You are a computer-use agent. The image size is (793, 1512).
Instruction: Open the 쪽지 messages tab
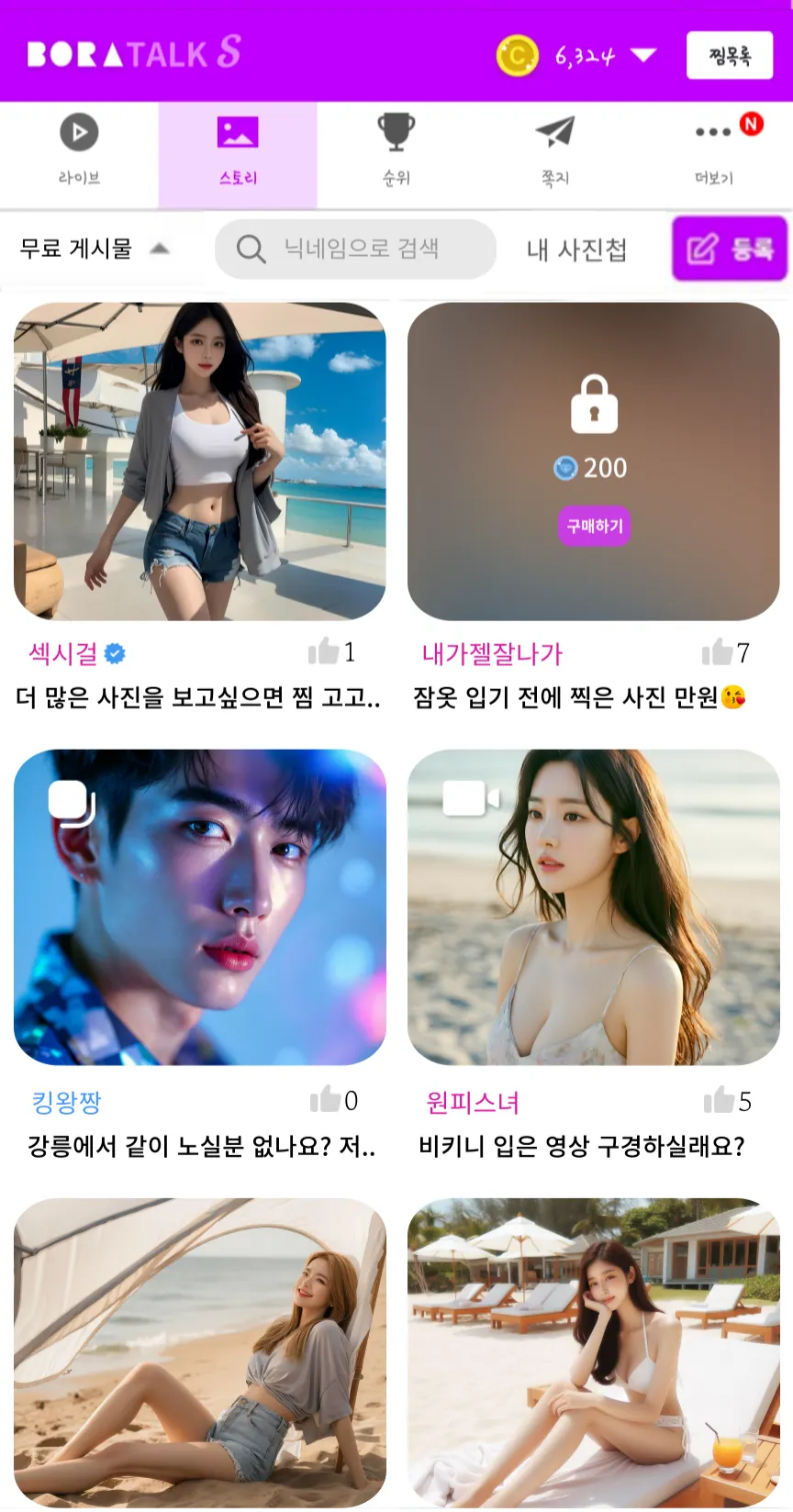pyautogui.click(x=554, y=152)
